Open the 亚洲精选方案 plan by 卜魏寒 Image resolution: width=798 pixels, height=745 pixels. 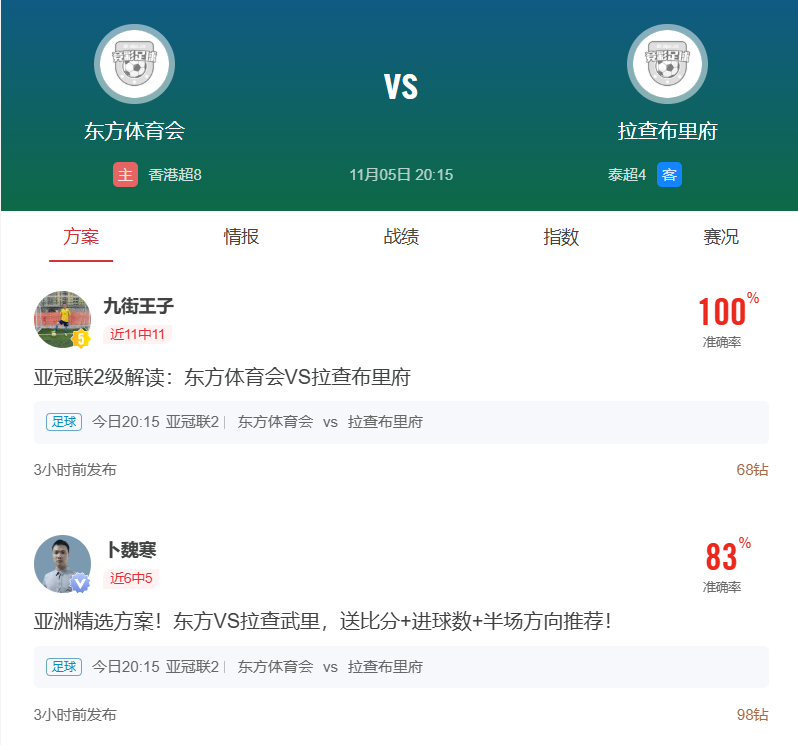point(322,621)
